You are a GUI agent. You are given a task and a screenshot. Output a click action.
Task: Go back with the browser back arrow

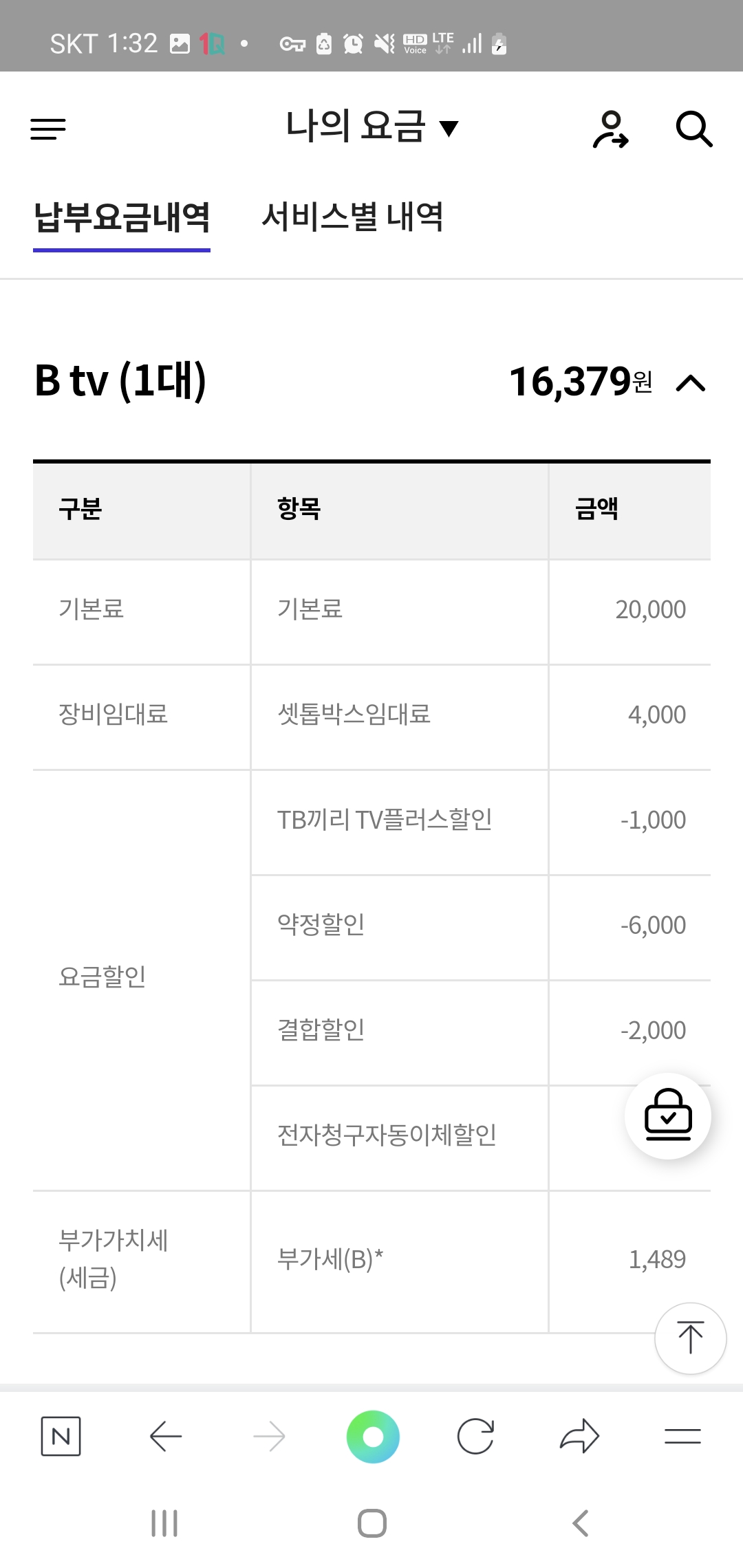pos(165,1436)
